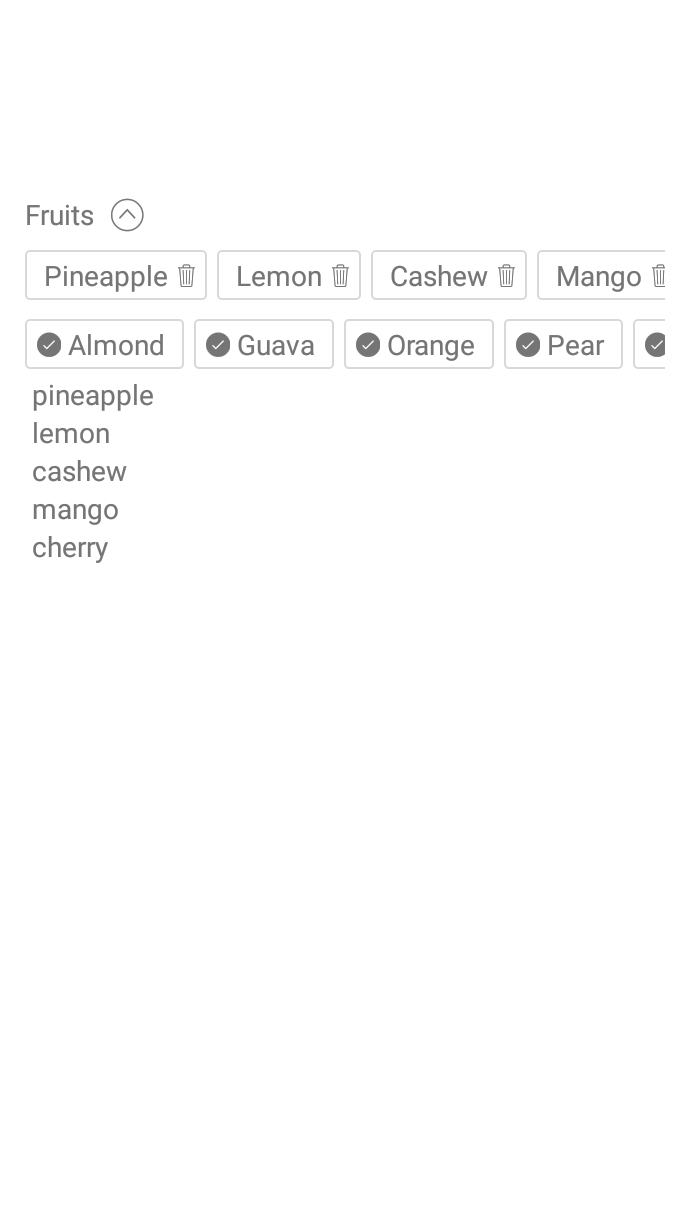Deselect the Guava chip
The height and width of the screenshot is (1227, 690).
click(x=263, y=345)
